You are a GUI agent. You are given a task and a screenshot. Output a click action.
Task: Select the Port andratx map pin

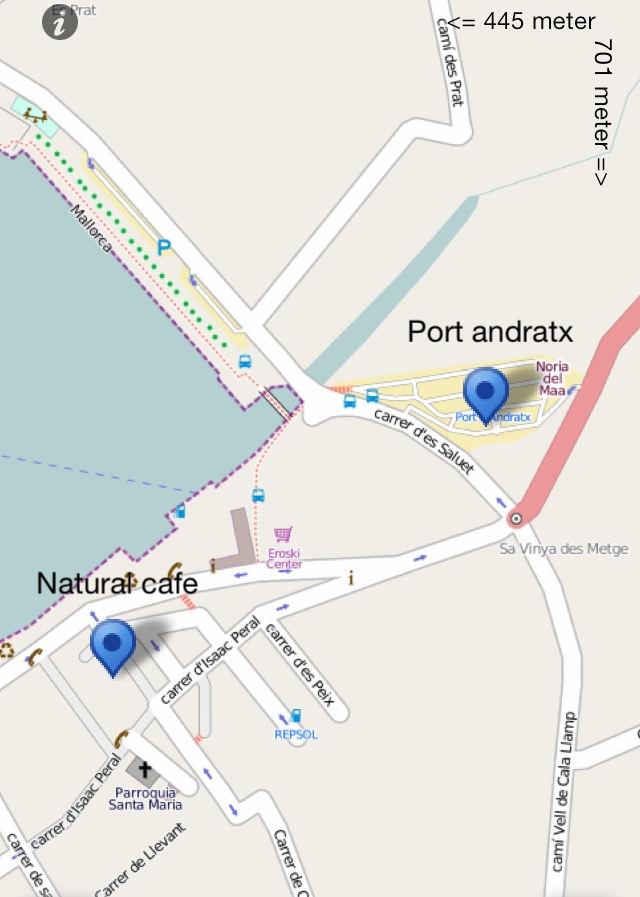tap(487, 392)
